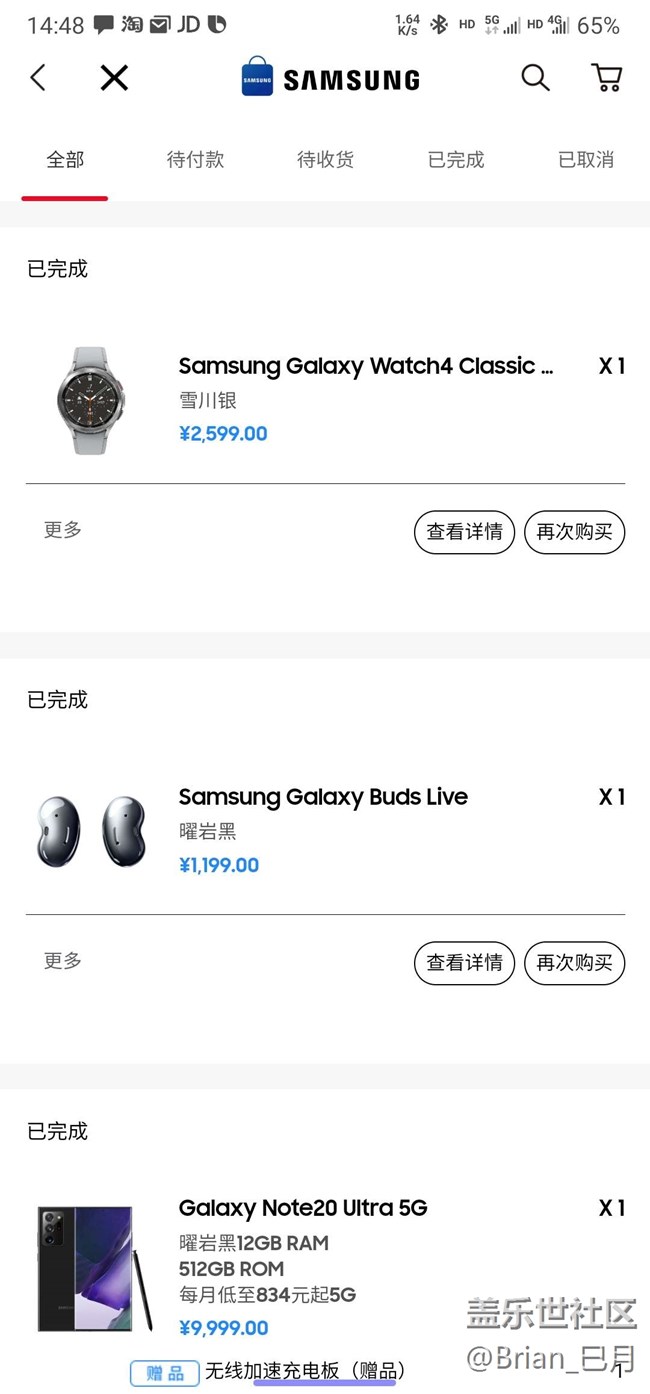650x1394 pixels.
Task: Open the Galaxy Watch4 Classic order item
Action: 365,367
